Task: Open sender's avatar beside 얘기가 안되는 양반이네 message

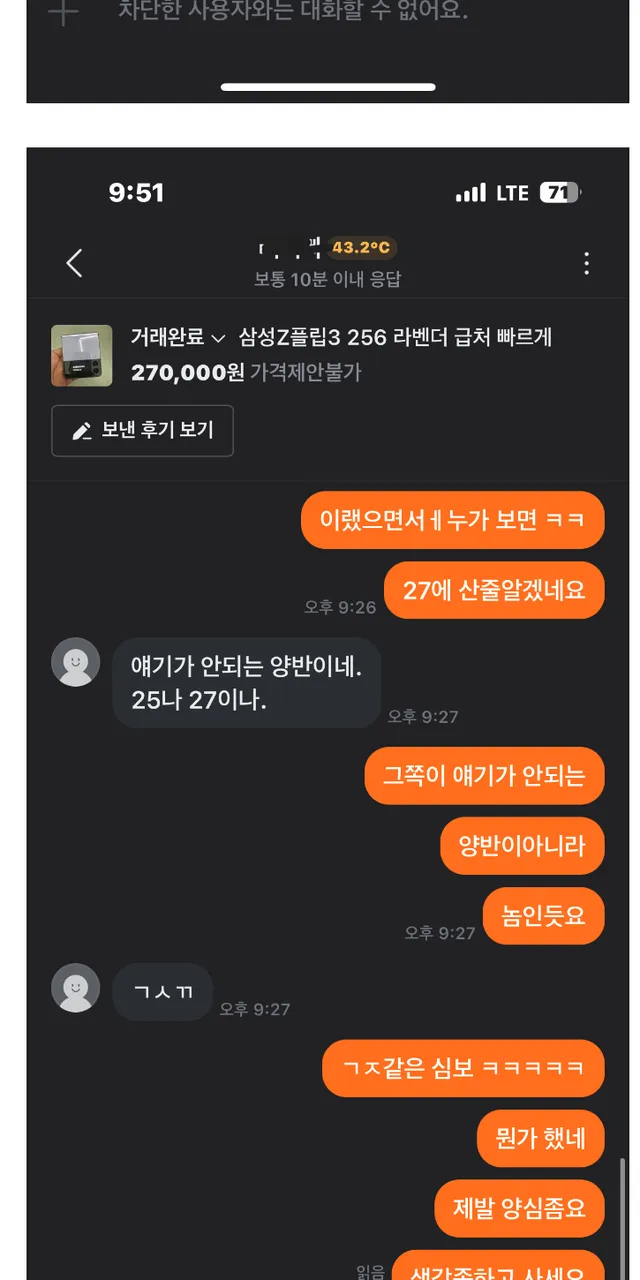Action: coord(76,662)
